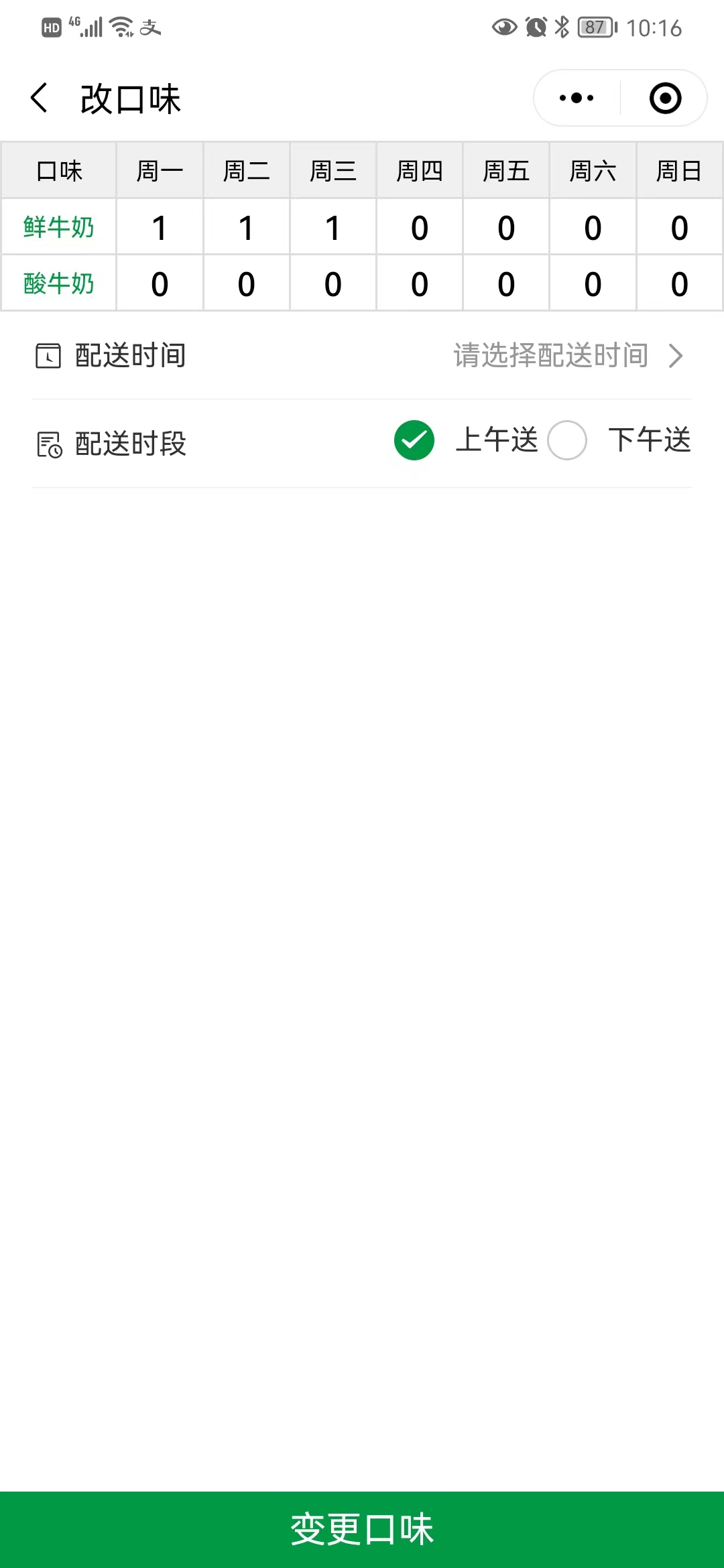Select 上午送 delivery slot

pyautogui.click(x=414, y=440)
